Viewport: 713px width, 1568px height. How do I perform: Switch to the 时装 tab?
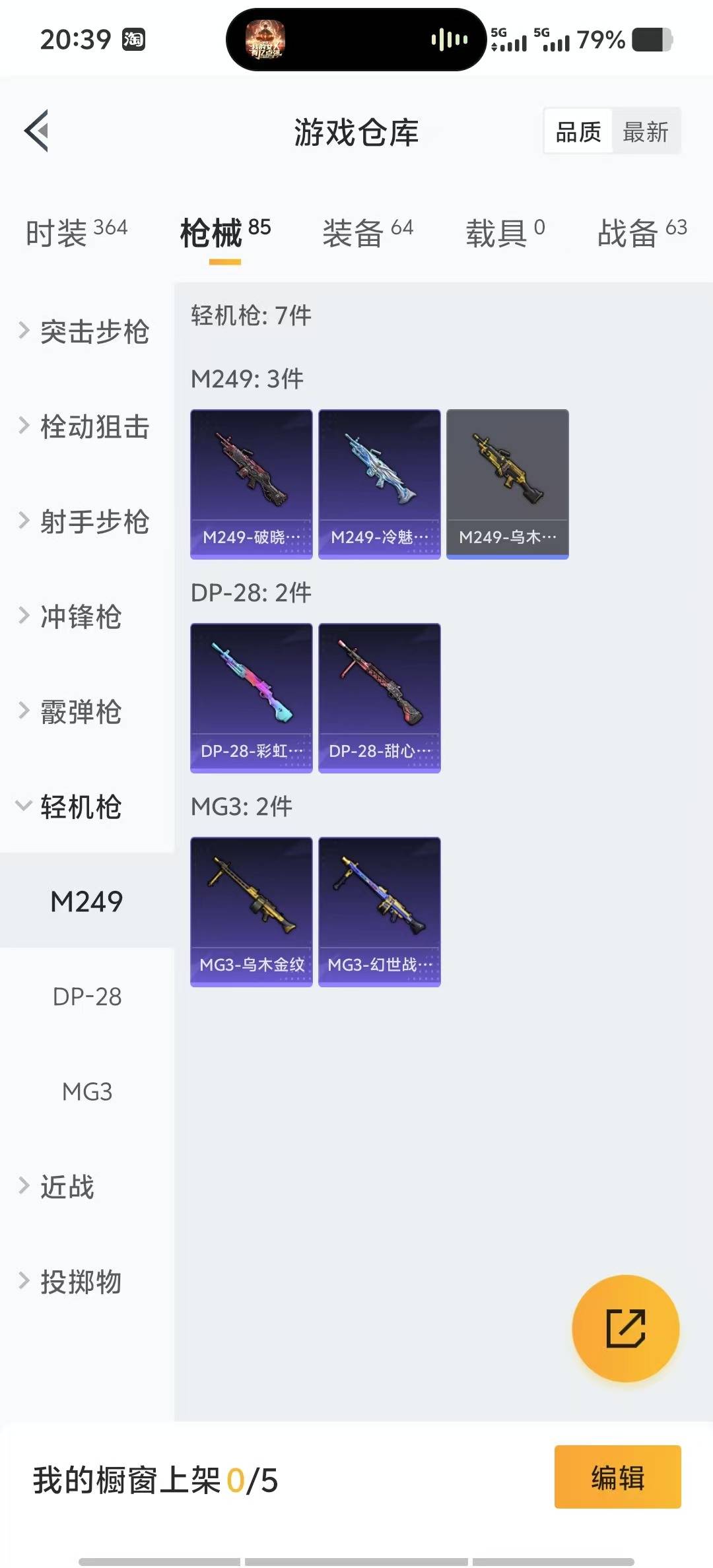(x=76, y=232)
